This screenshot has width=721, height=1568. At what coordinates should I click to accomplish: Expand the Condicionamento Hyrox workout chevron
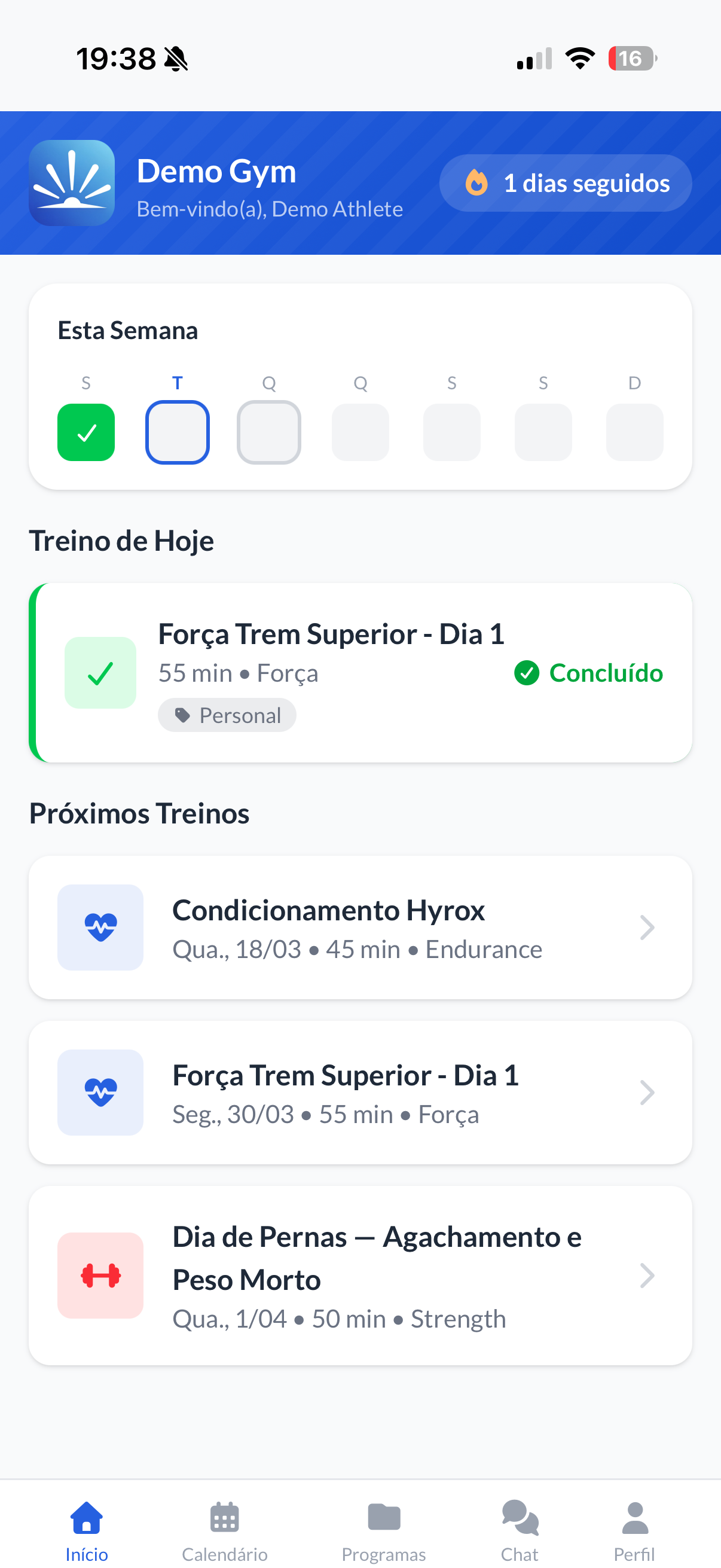647,927
